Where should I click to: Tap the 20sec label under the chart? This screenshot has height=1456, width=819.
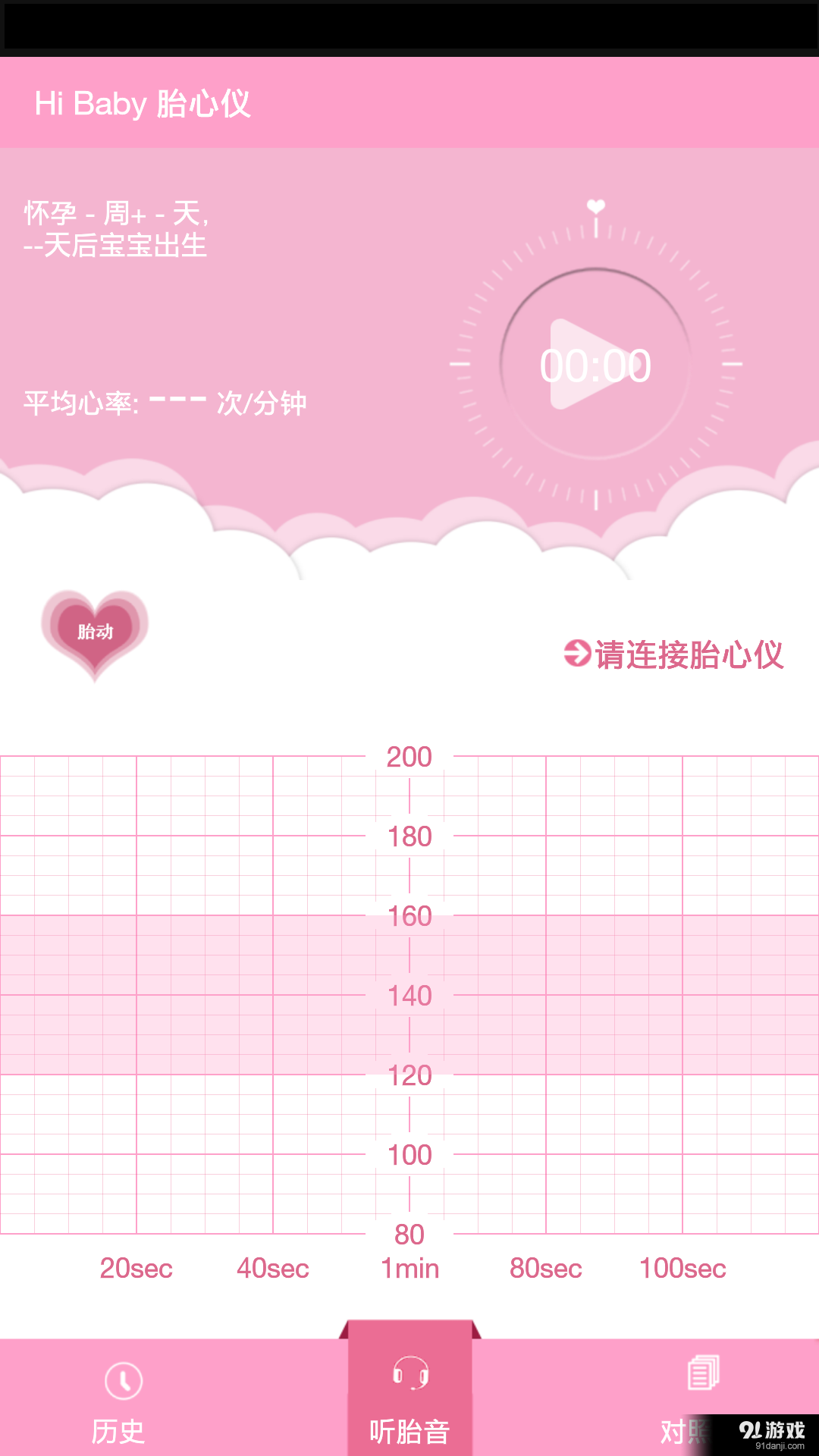point(136,1268)
